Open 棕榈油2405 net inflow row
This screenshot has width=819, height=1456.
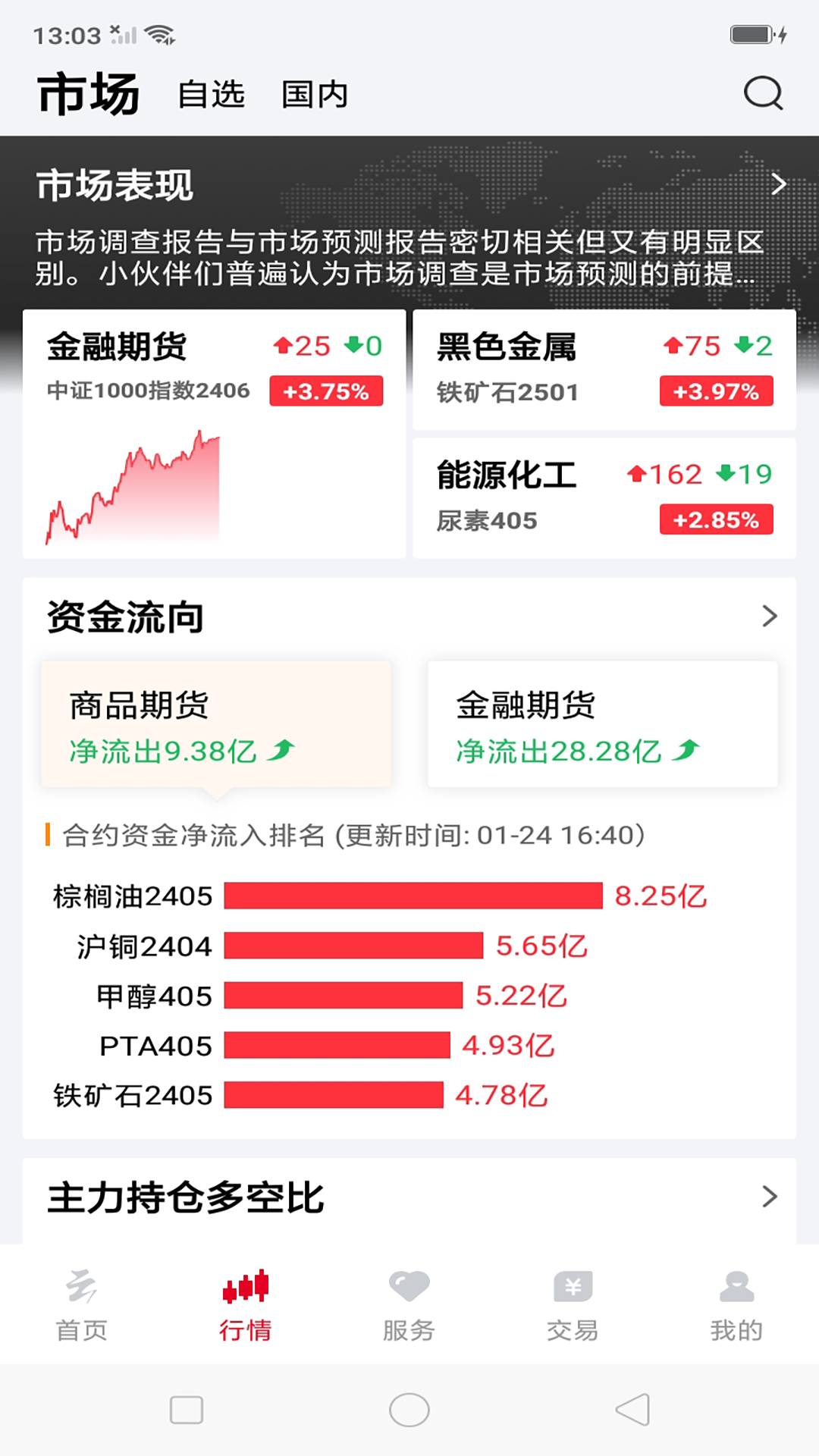click(x=379, y=896)
